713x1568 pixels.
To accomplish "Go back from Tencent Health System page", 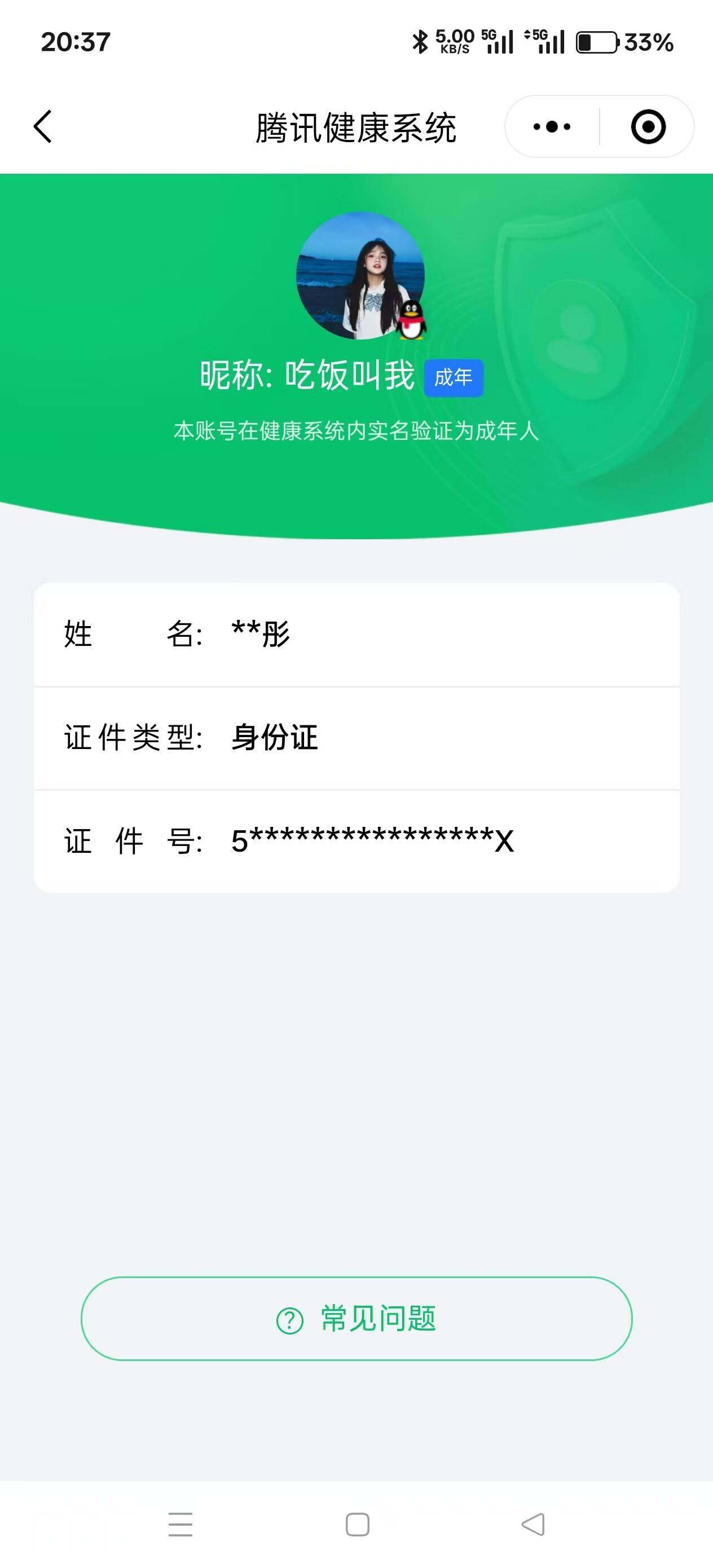I will [43, 126].
